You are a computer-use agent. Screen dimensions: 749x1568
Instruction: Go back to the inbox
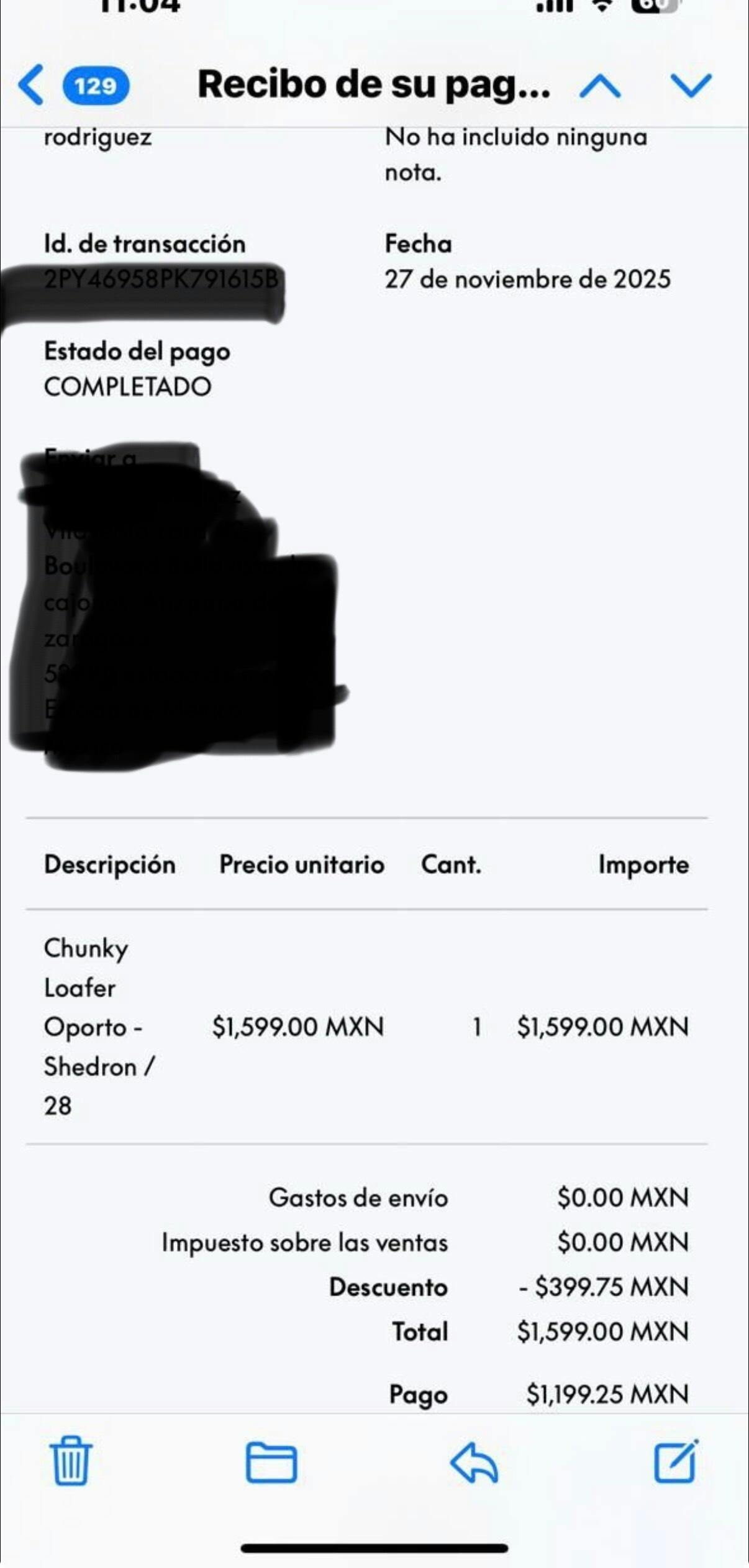coord(31,85)
